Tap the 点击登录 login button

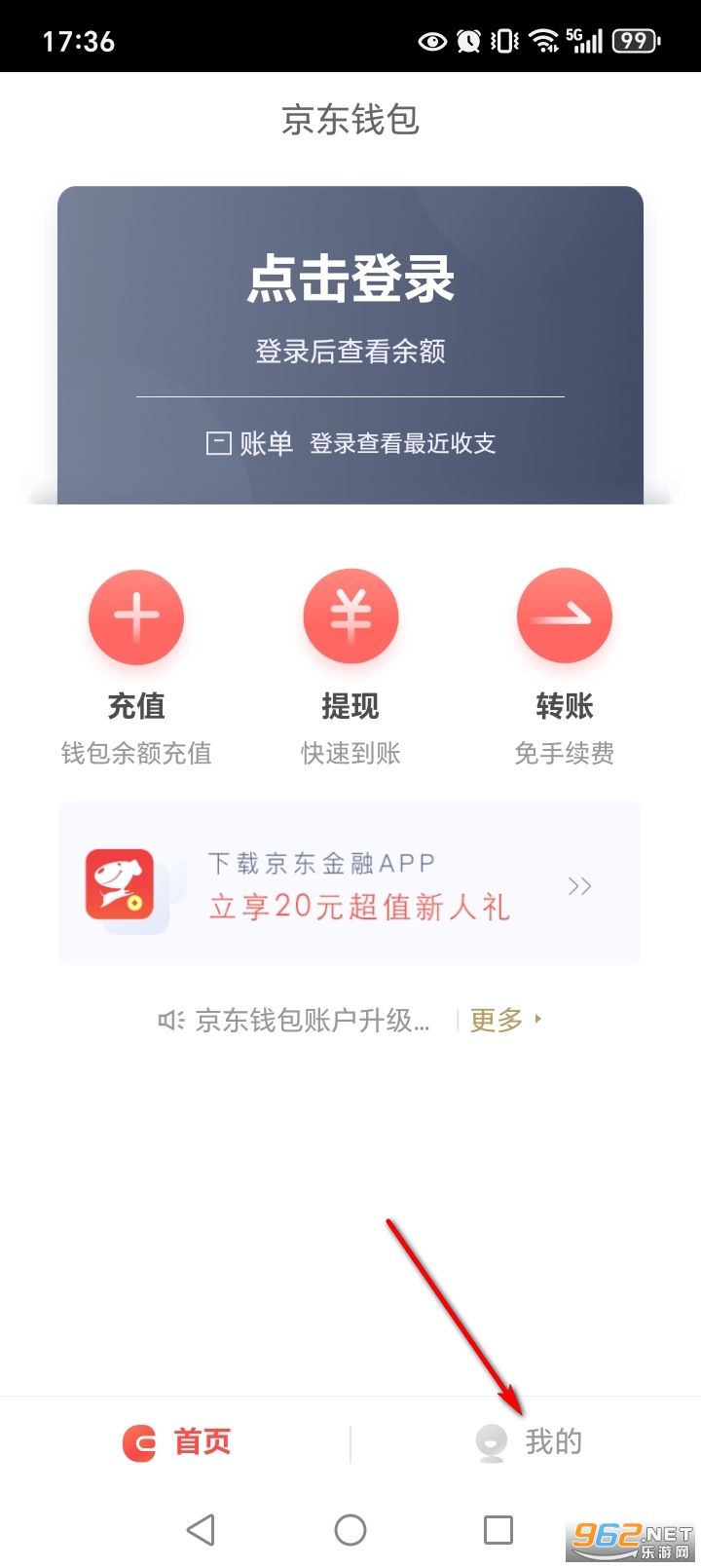click(350, 278)
